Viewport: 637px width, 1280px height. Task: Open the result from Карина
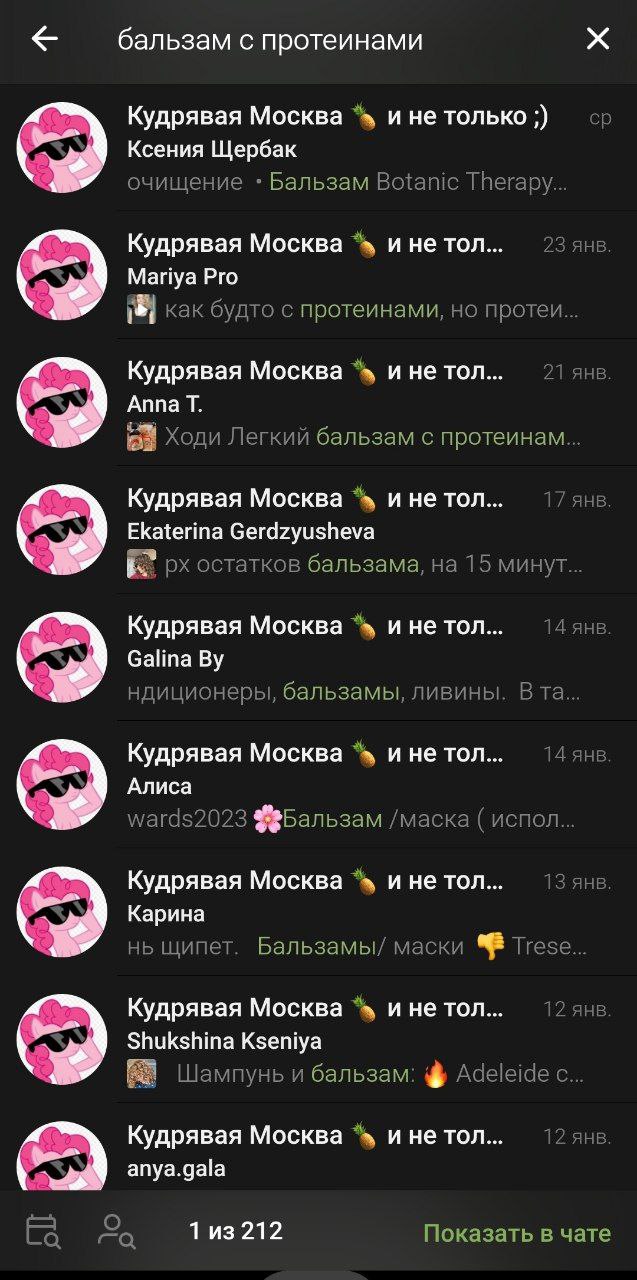318,912
